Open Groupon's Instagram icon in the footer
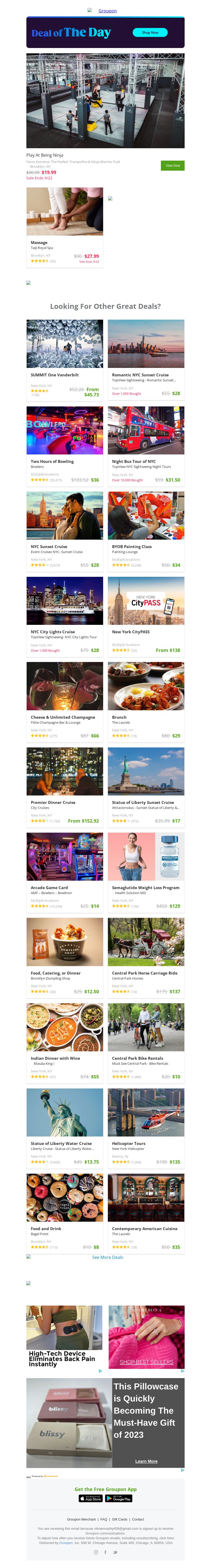The width and height of the screenshot is (211, 1568). [95, 1552]
